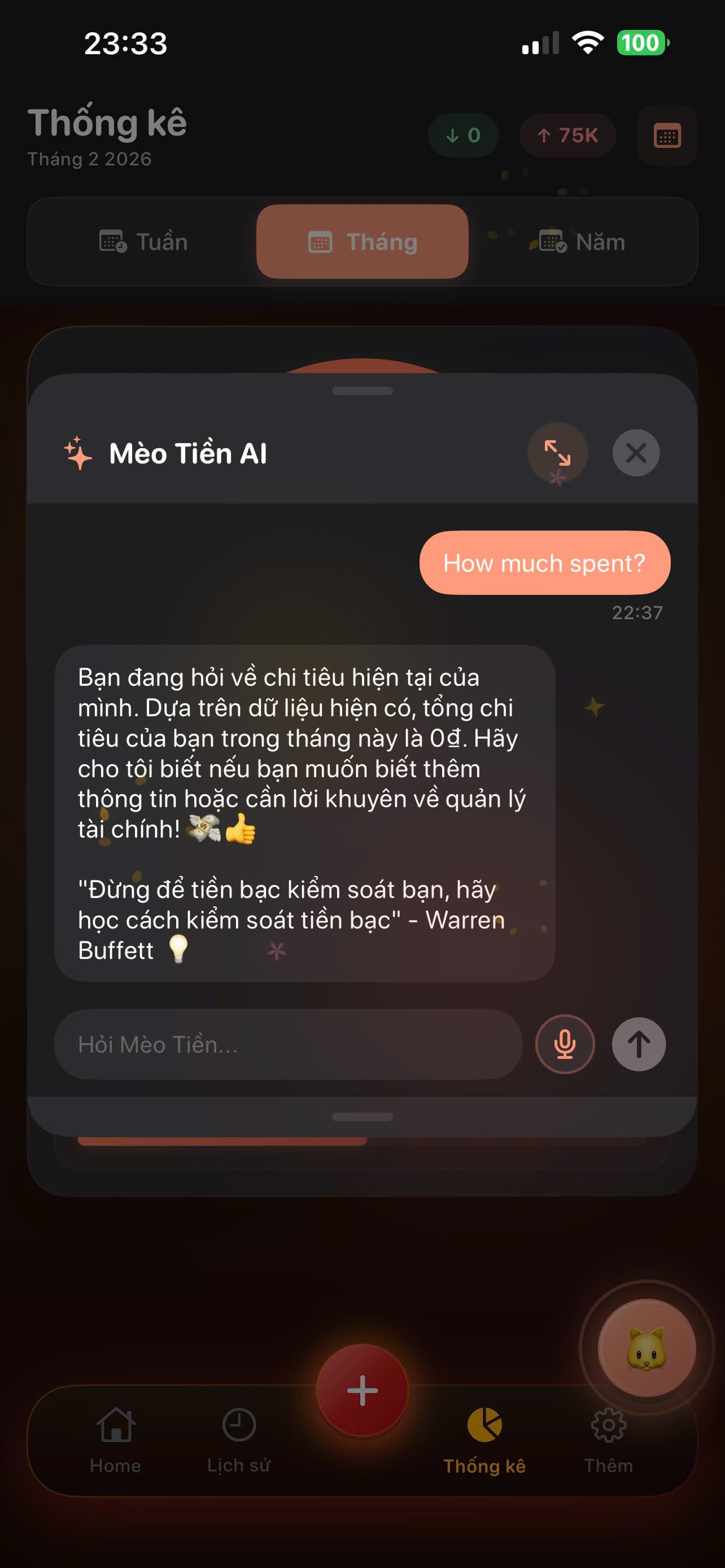Expand the Mèo Tiền AI chat panel
Image resolution: width=725 pixels, height=1568 pixels.
(557, 453)
